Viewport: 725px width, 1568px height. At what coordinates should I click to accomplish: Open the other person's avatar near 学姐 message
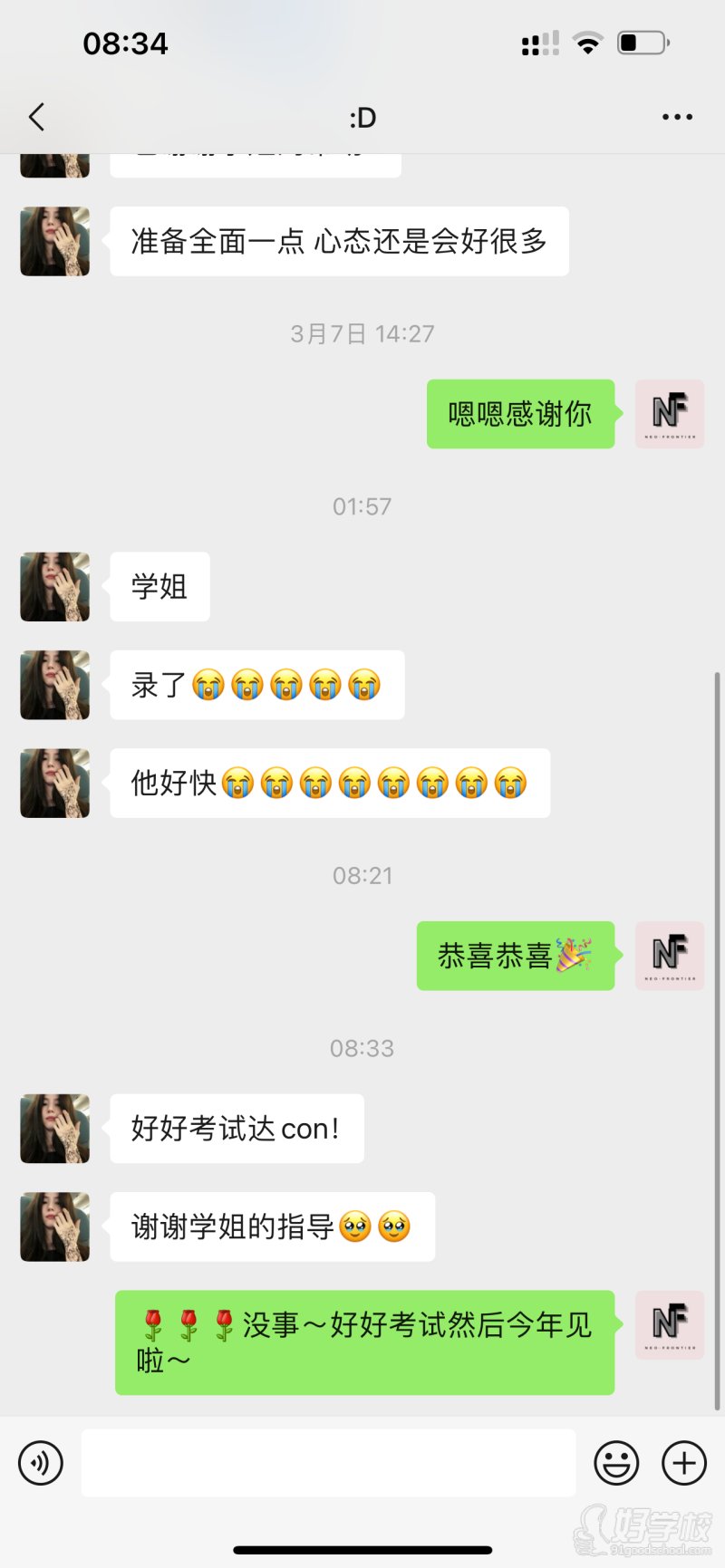(53, 587)
